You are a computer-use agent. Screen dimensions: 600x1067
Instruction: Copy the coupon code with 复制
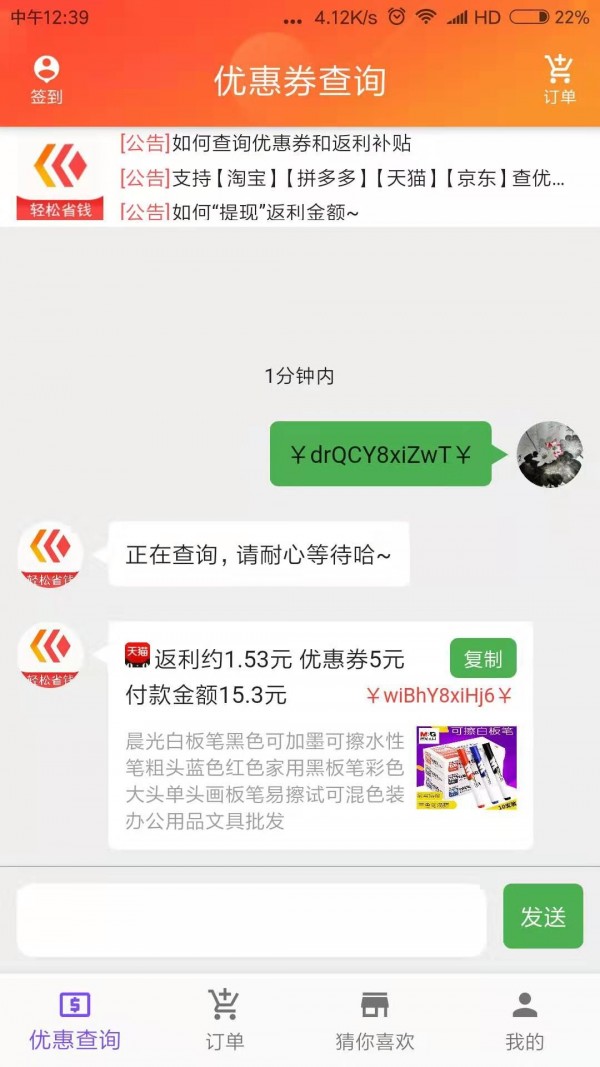[483, 659]
